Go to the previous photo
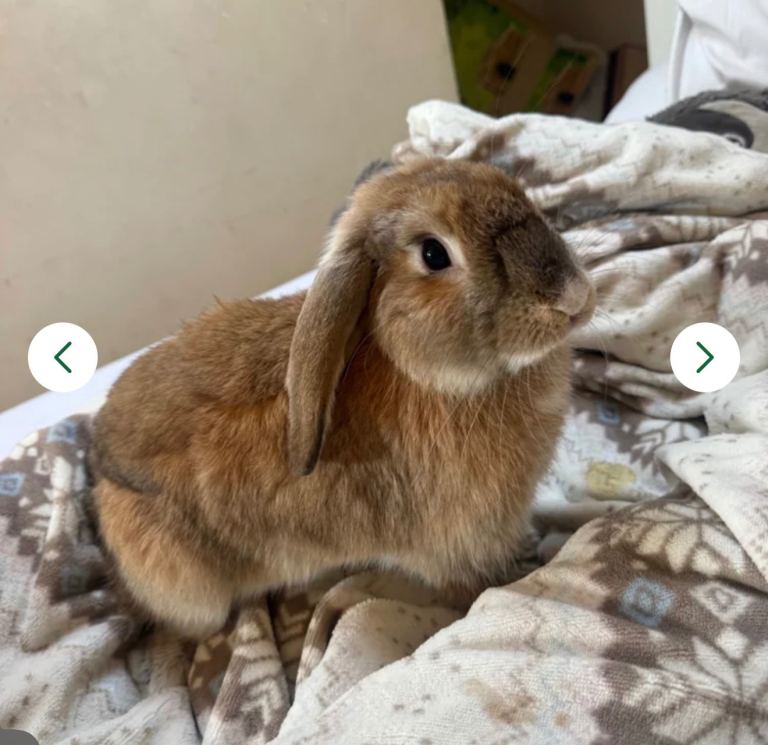 (63, 357)
